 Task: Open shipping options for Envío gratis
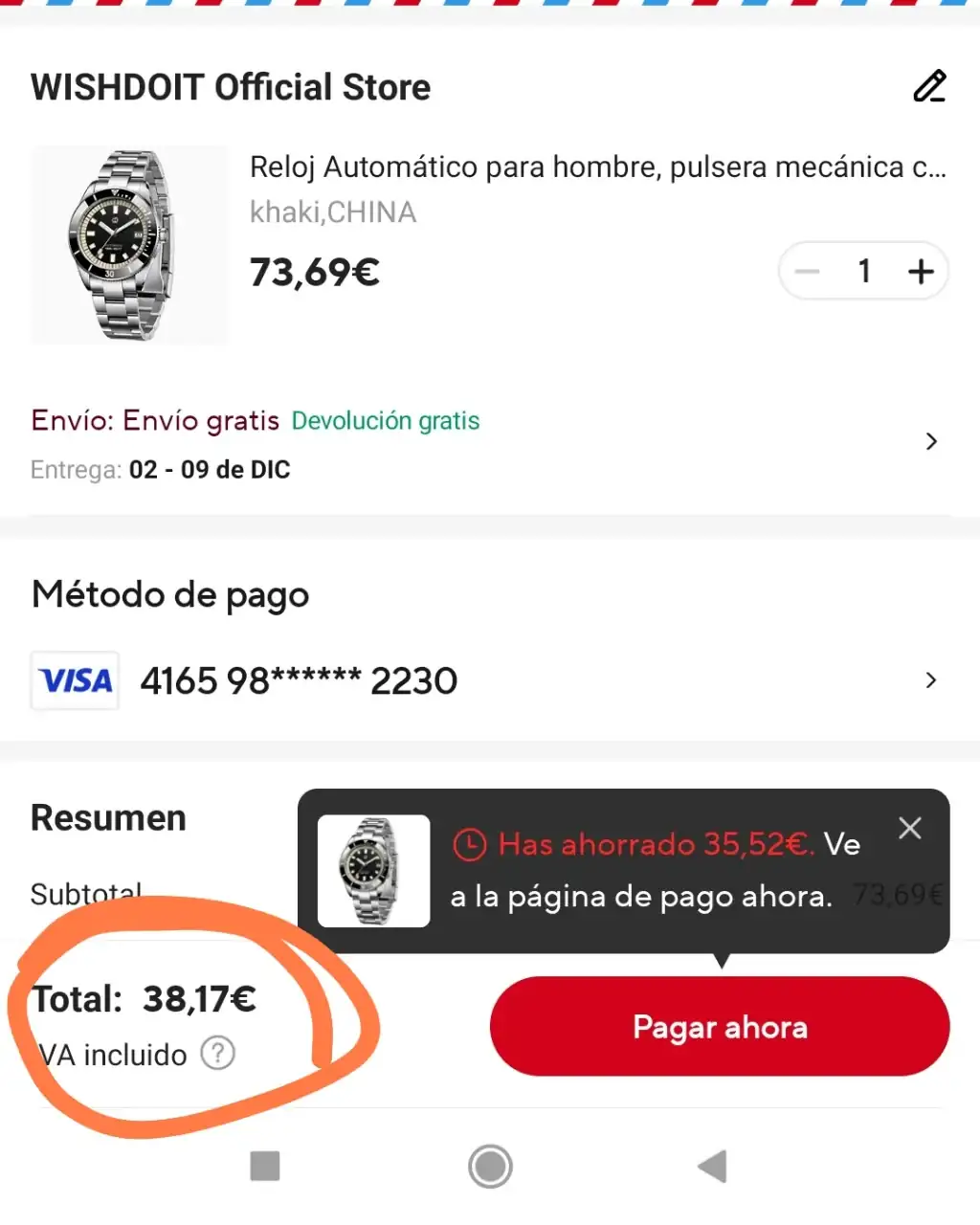point(930,442)
